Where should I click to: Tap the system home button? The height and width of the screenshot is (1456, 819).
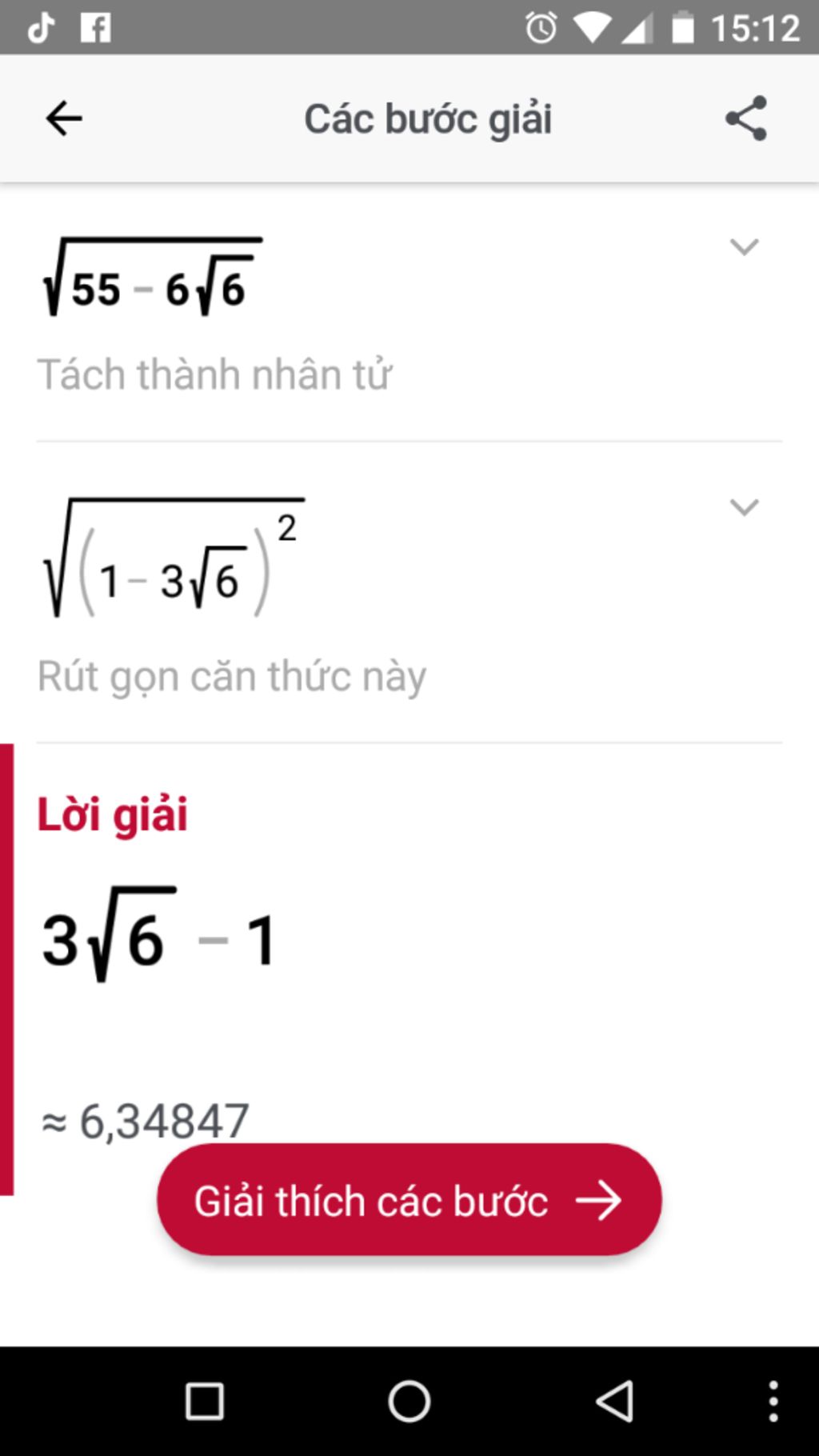[409, 1402]
